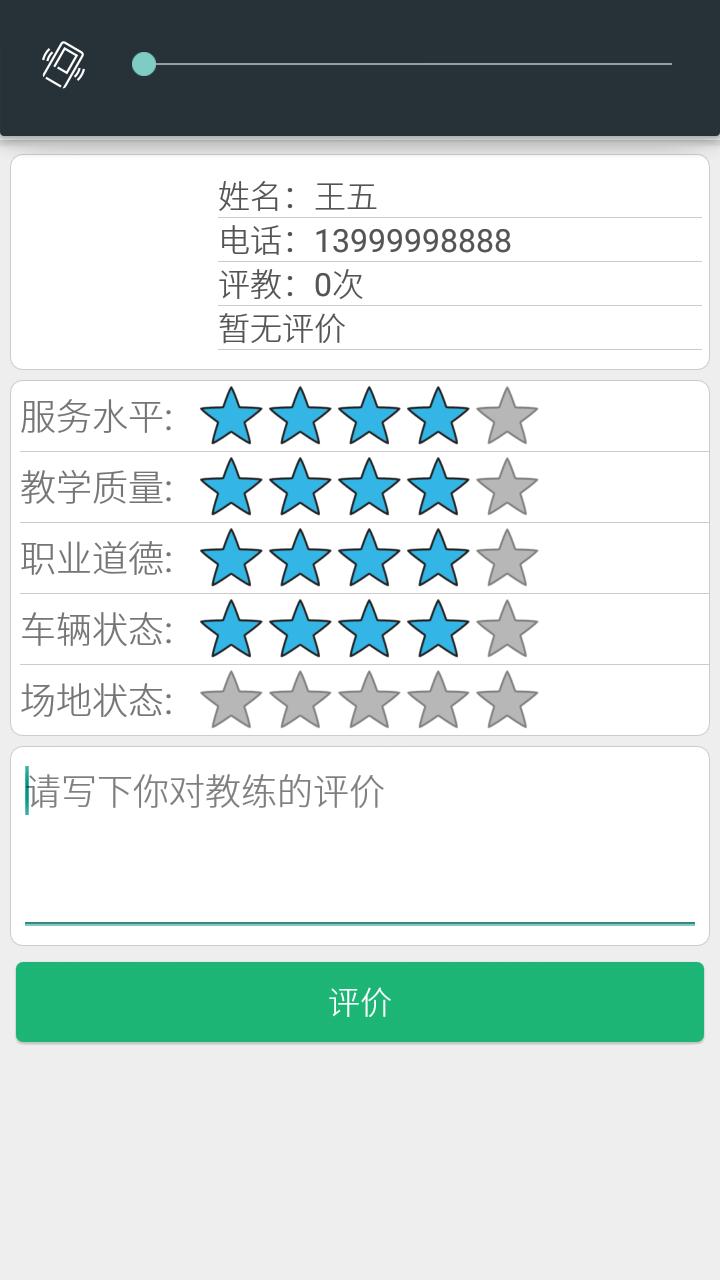Select the third star for 职业道德
The height and width of the screenshot is (1280, 720).
pyautogui.click(x=369, y=558)
